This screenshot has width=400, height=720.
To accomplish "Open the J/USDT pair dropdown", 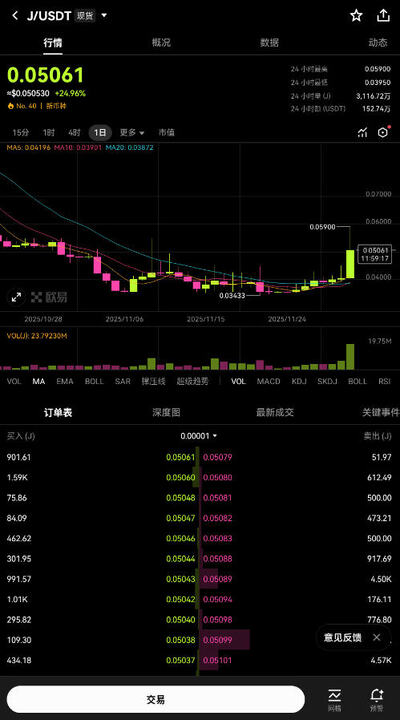I will pos(104,16).
